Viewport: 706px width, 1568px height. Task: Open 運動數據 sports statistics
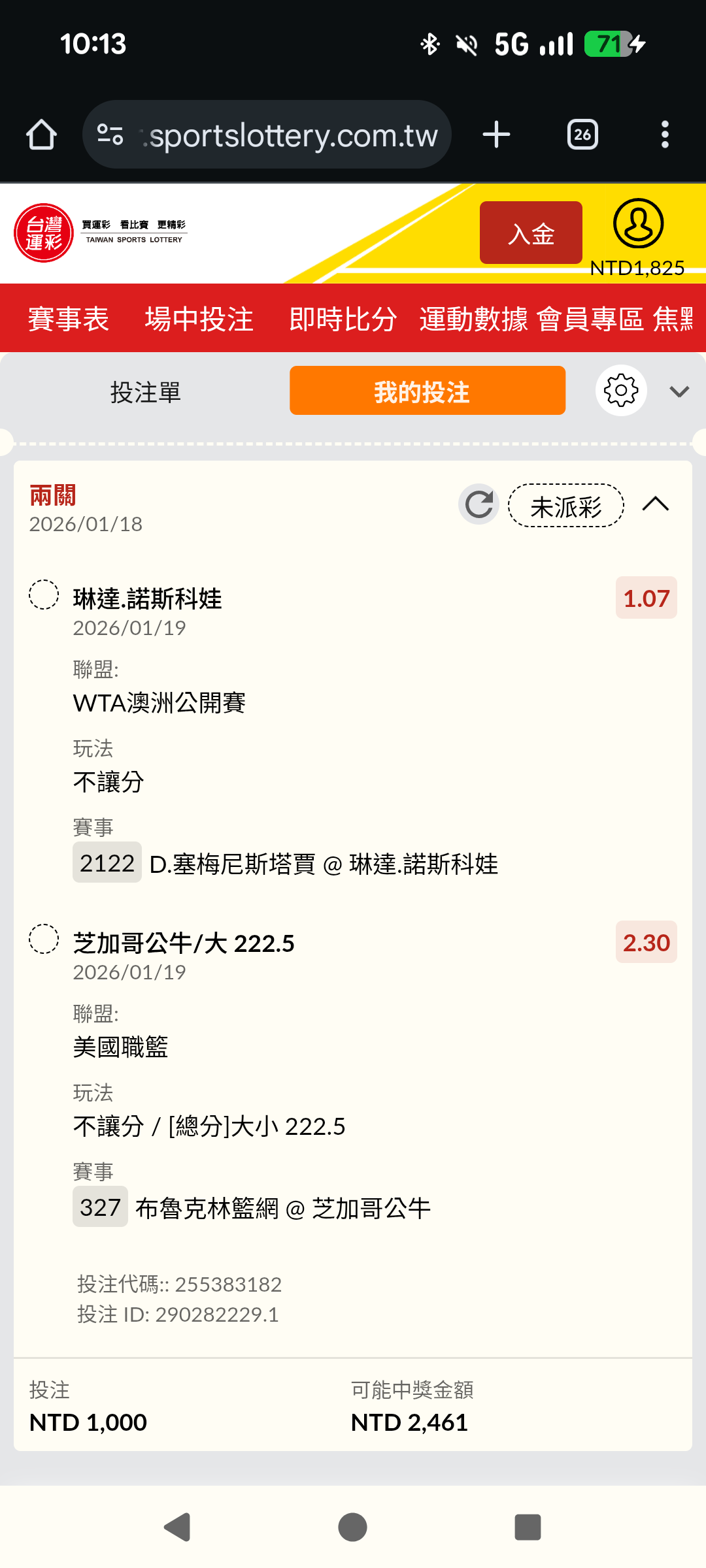click(x=474, y=319)
